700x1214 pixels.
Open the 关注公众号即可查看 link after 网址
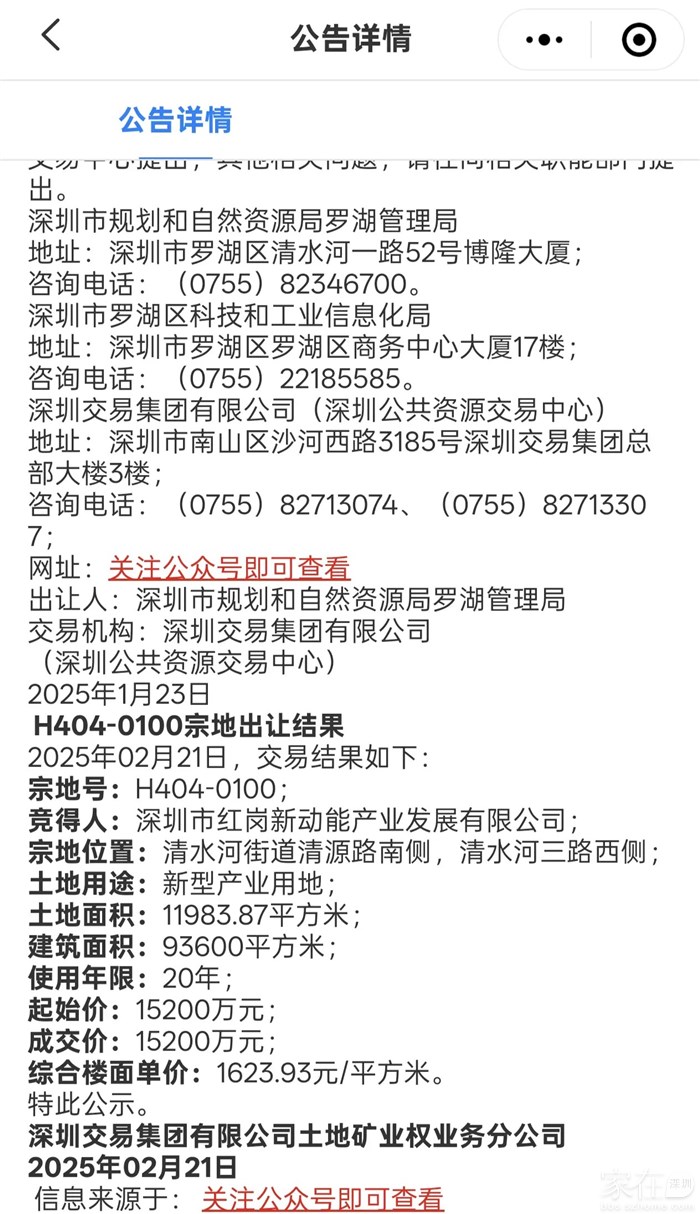(x=229, y=569)
